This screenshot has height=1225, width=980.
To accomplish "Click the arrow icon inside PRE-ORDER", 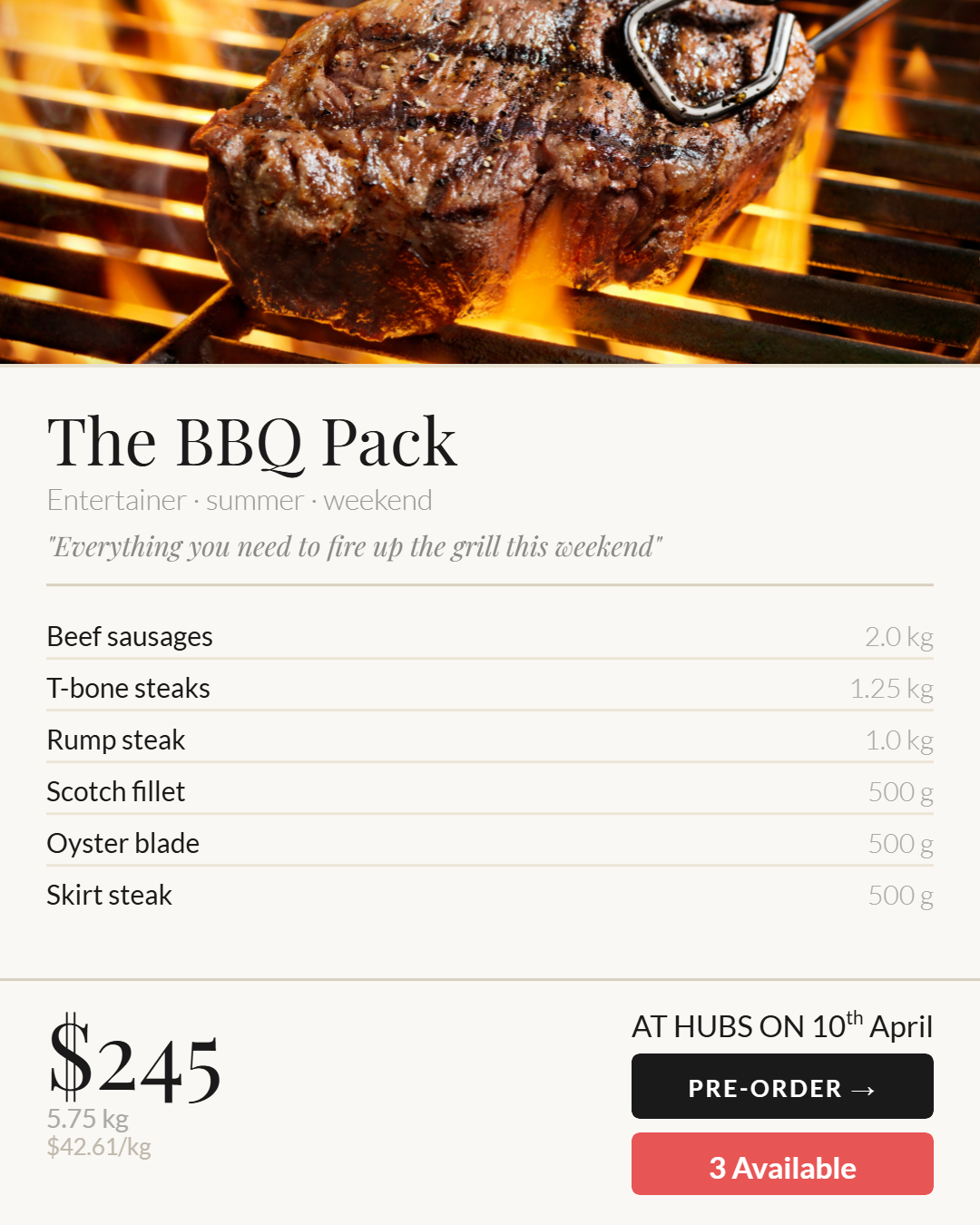I will click(863, 1088).
